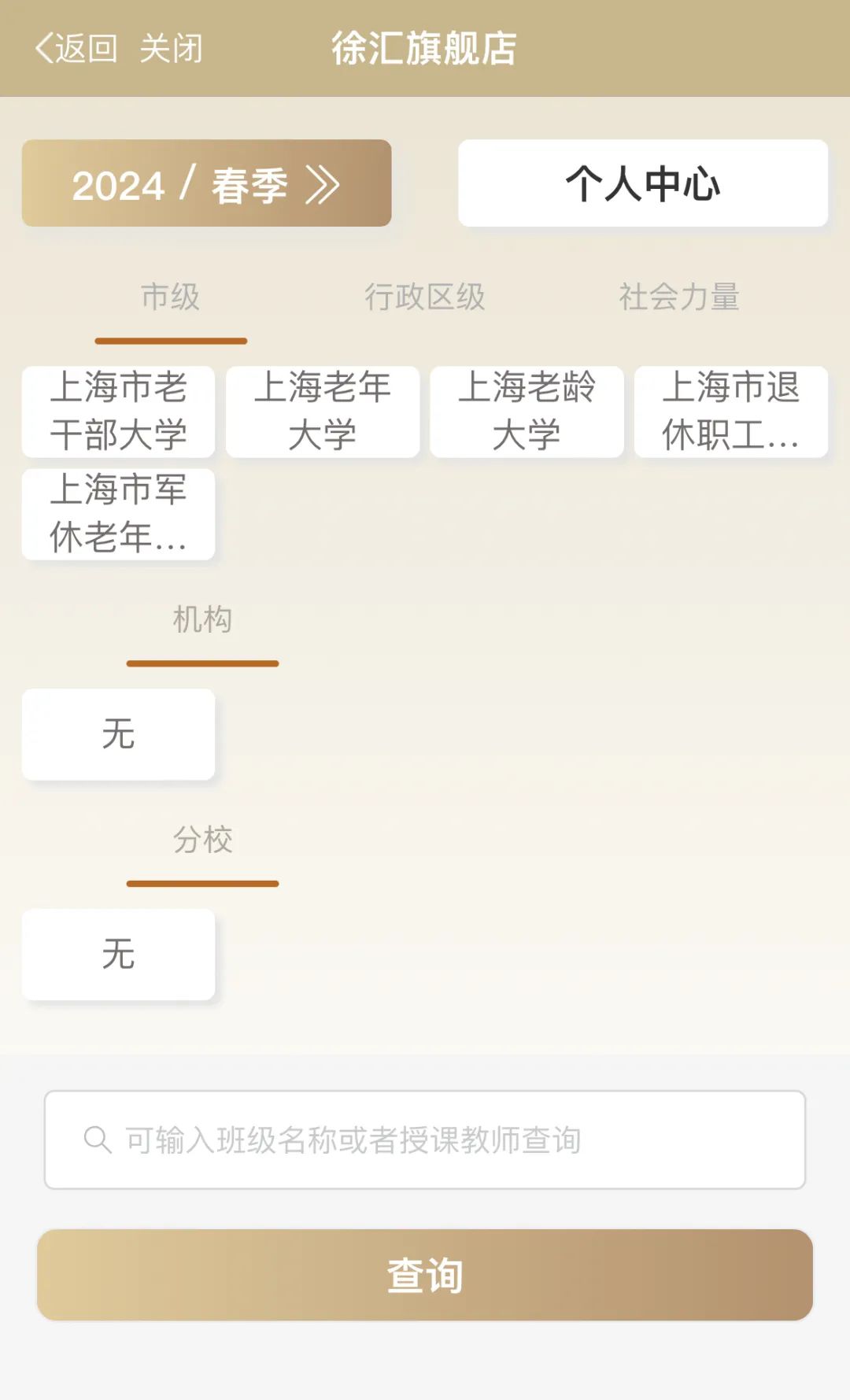Switch to the 社会力量 tab
The width and height of the screenshot is (850, 1400).
tap(680, 297)
